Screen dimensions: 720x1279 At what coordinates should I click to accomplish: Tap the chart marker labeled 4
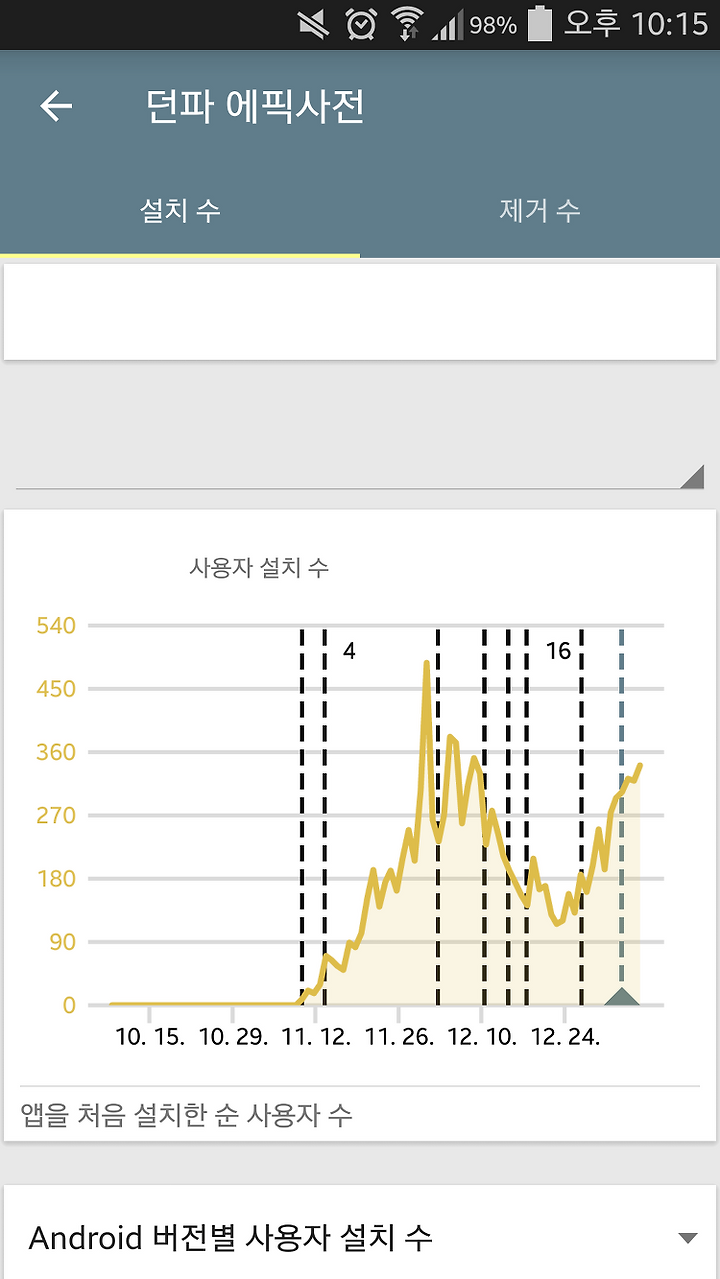point(349,652)
